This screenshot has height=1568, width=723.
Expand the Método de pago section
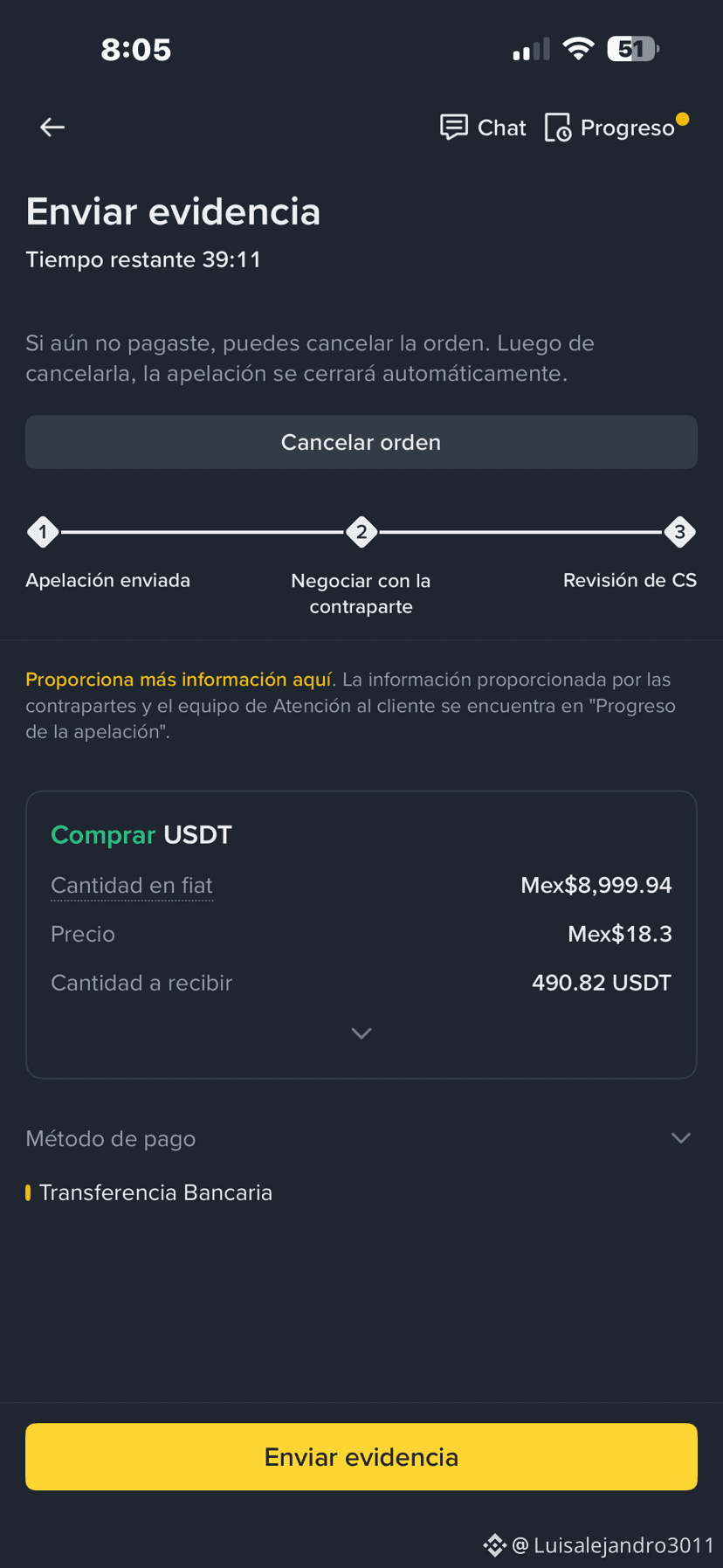681,1138
